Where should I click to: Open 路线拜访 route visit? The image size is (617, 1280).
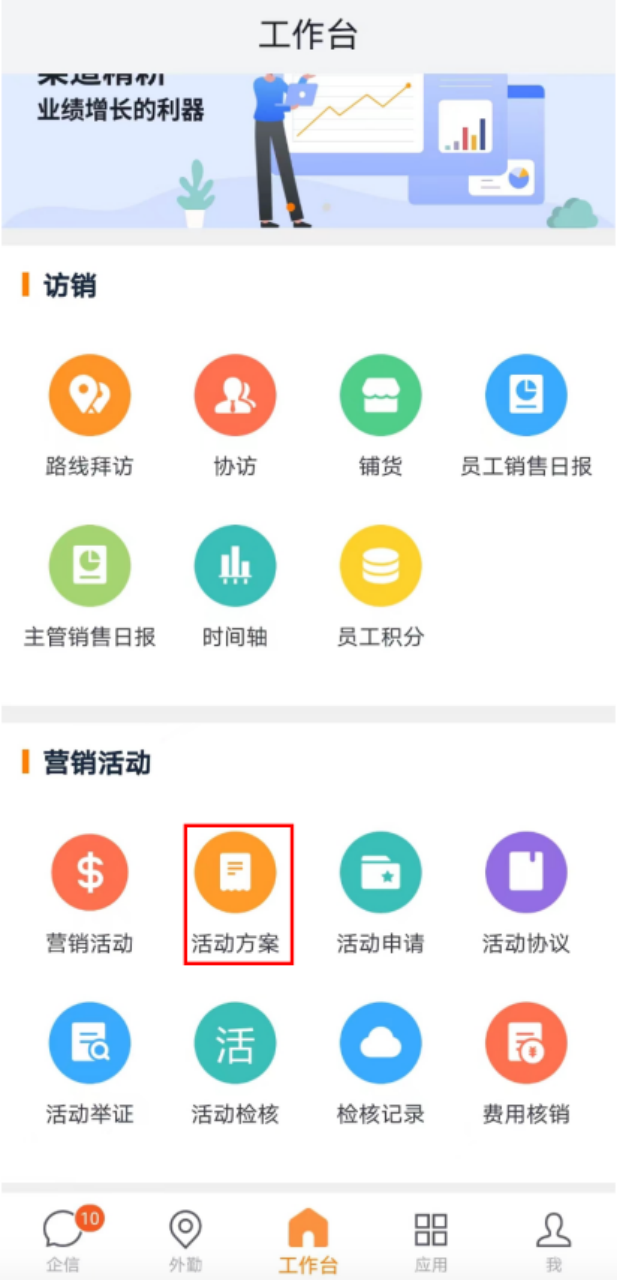(x=90, y=396)
